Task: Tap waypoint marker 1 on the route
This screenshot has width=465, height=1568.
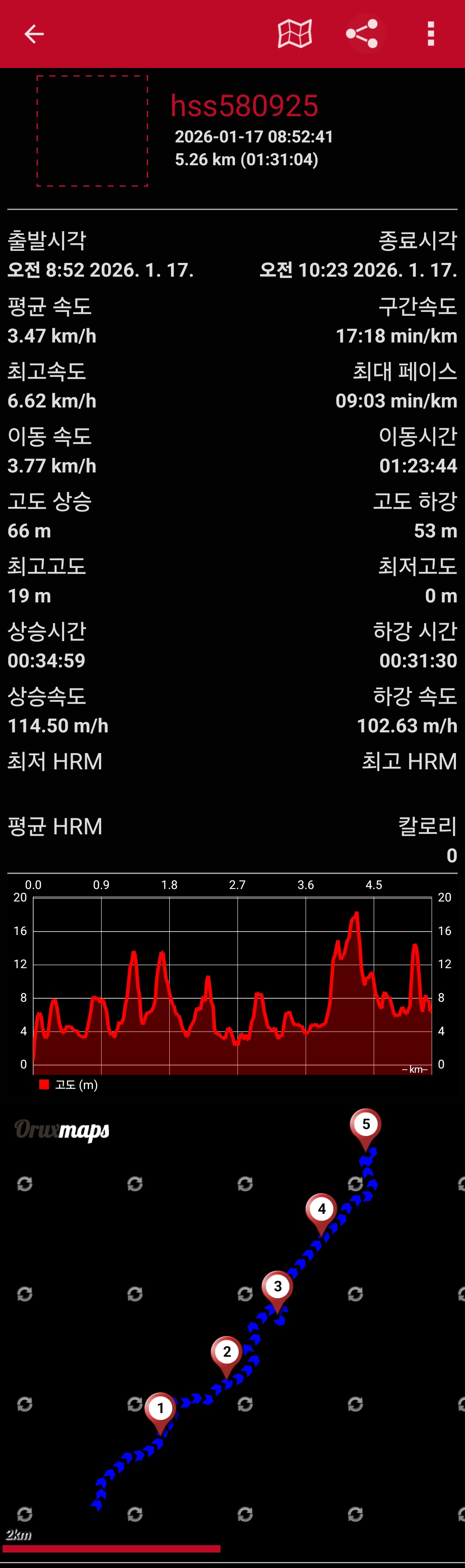Action: 161,1413
